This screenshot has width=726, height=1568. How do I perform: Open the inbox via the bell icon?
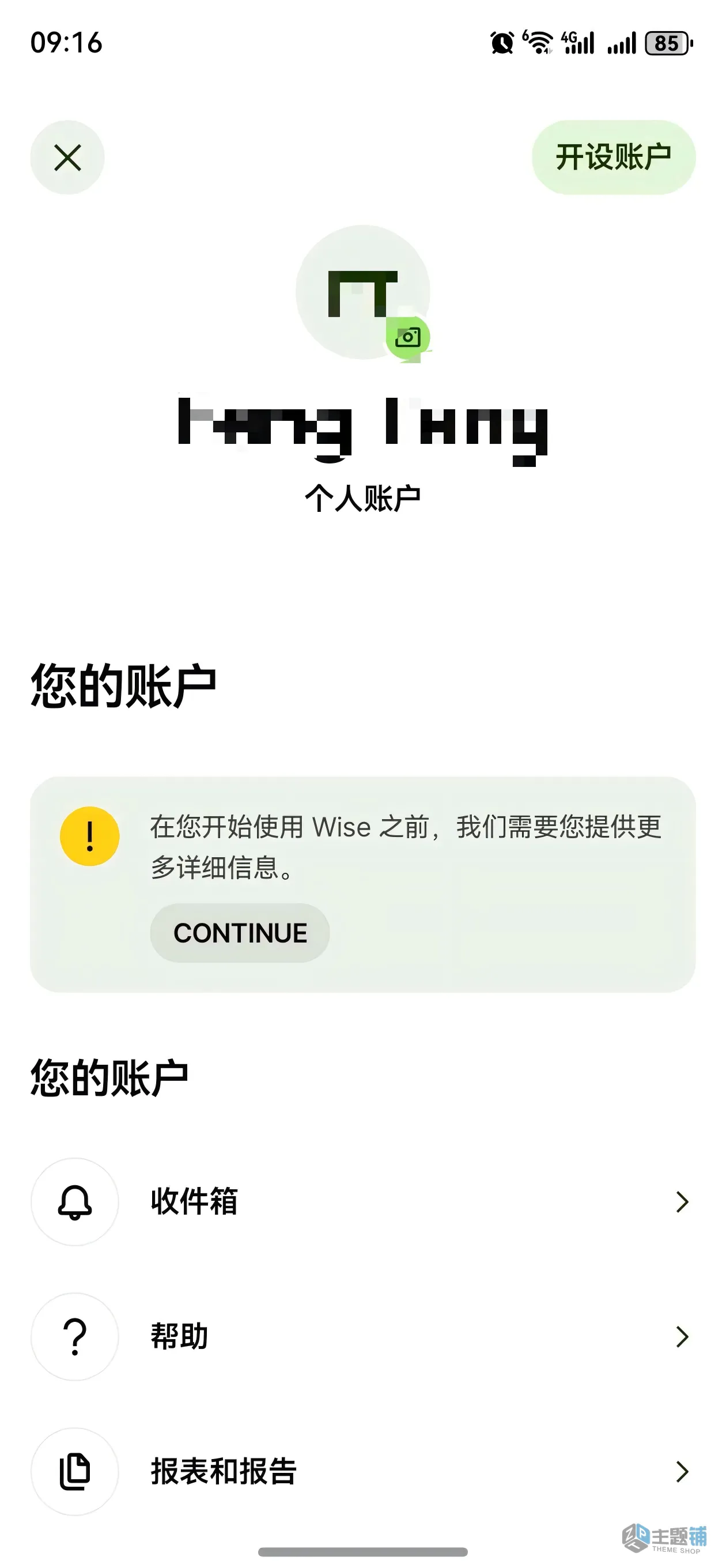pyautogui.click(x=74, y=1201)
